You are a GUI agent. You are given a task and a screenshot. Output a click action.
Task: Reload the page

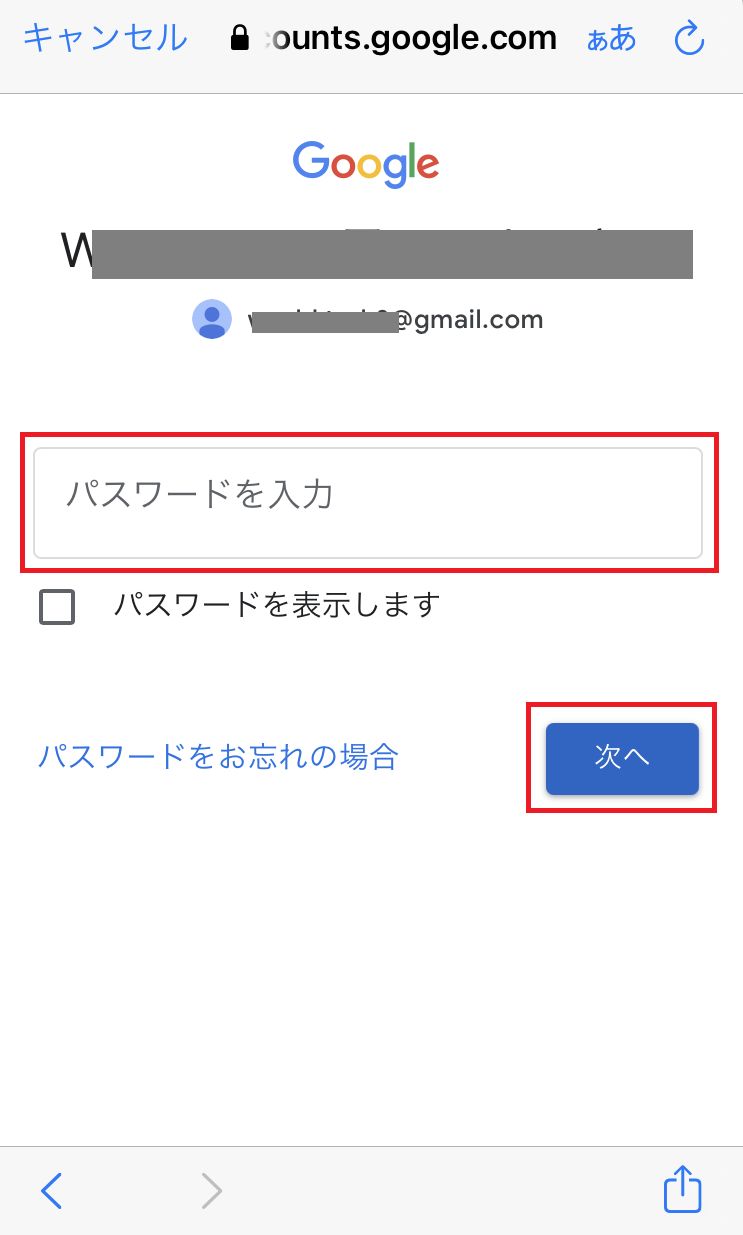pyautogui.click(x=690, y=39)
